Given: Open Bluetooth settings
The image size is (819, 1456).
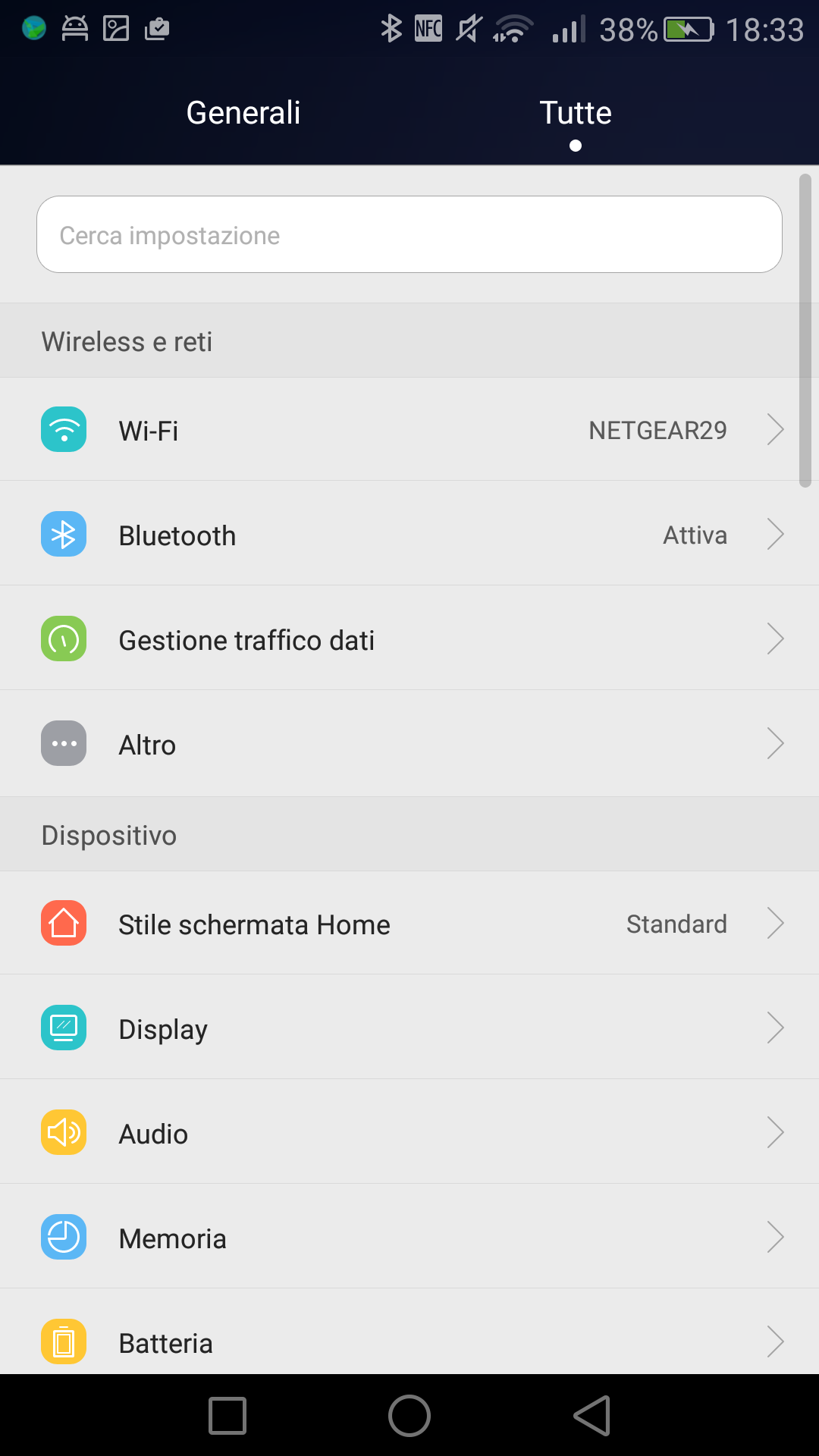Looking at the screenshot, I should click(x=409, y=534).
